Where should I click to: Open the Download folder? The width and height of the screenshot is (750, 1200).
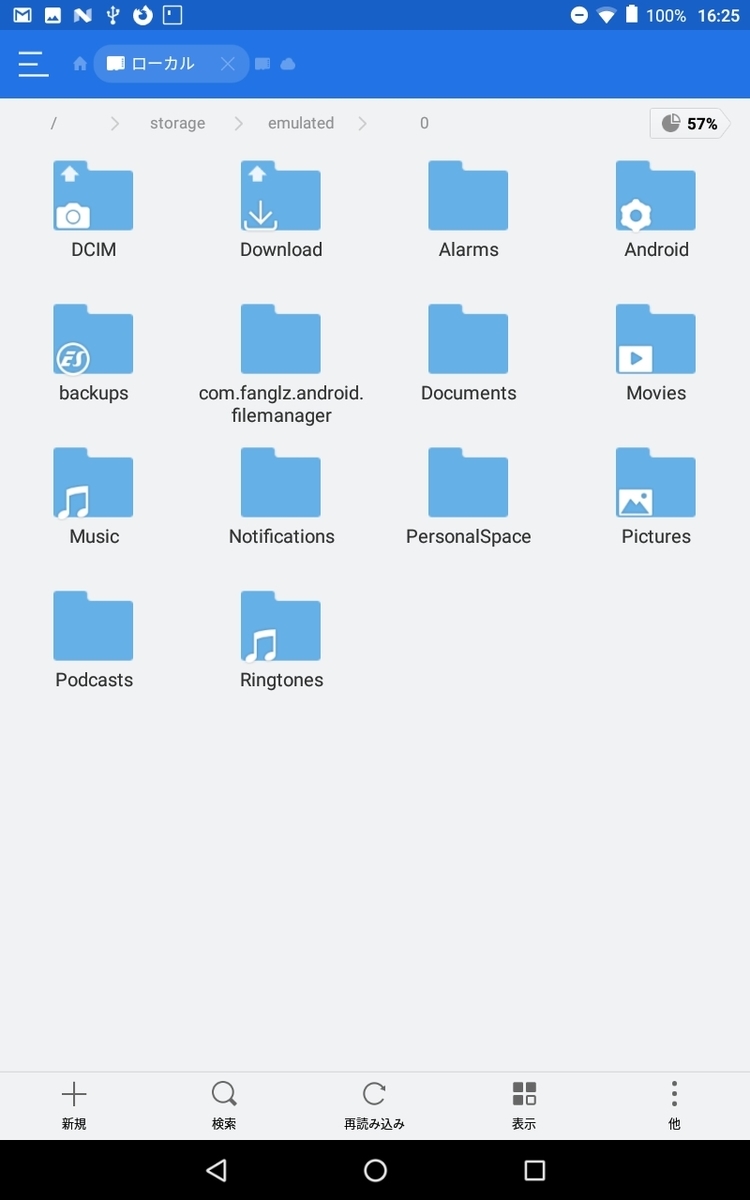point(281,210)
